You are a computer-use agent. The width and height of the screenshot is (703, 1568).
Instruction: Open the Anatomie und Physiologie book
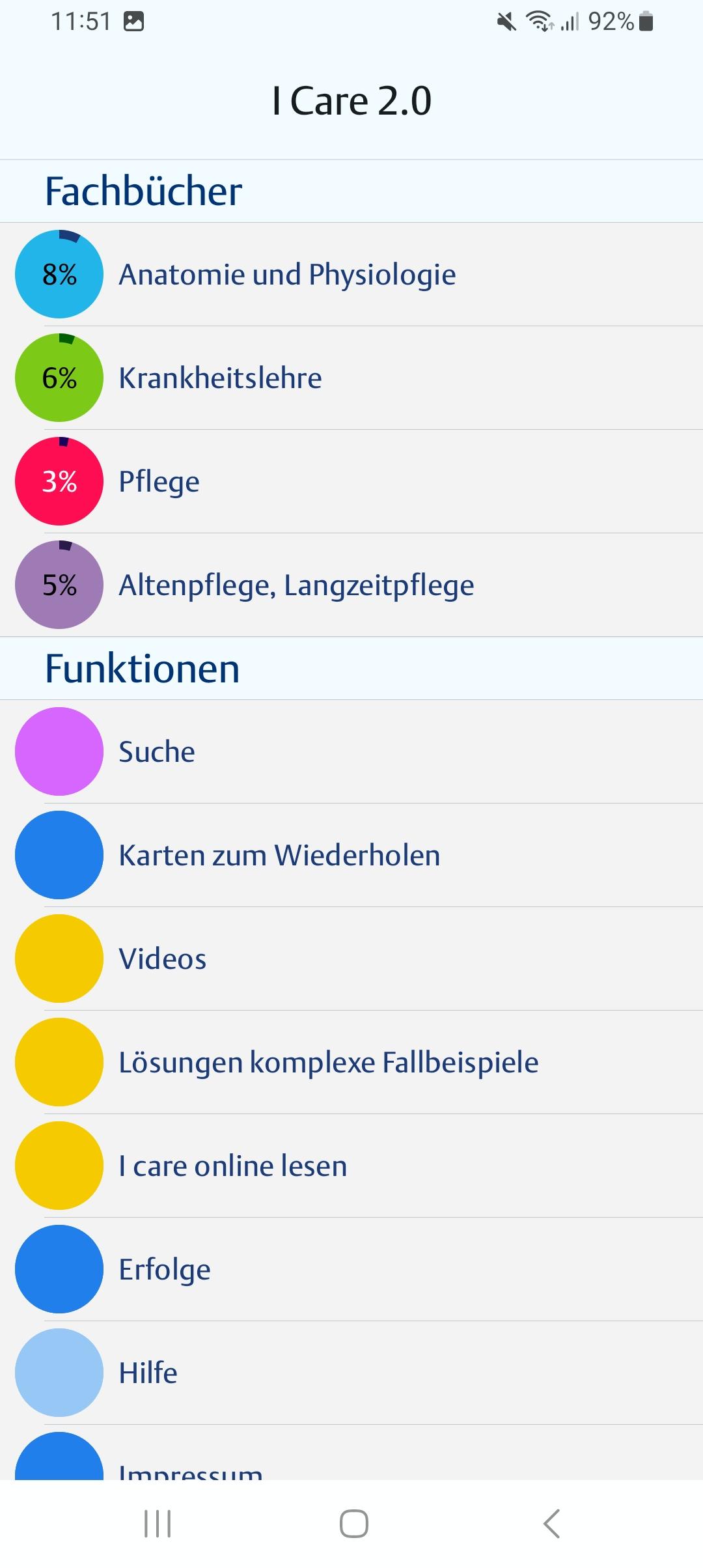(x=287, y=274)
